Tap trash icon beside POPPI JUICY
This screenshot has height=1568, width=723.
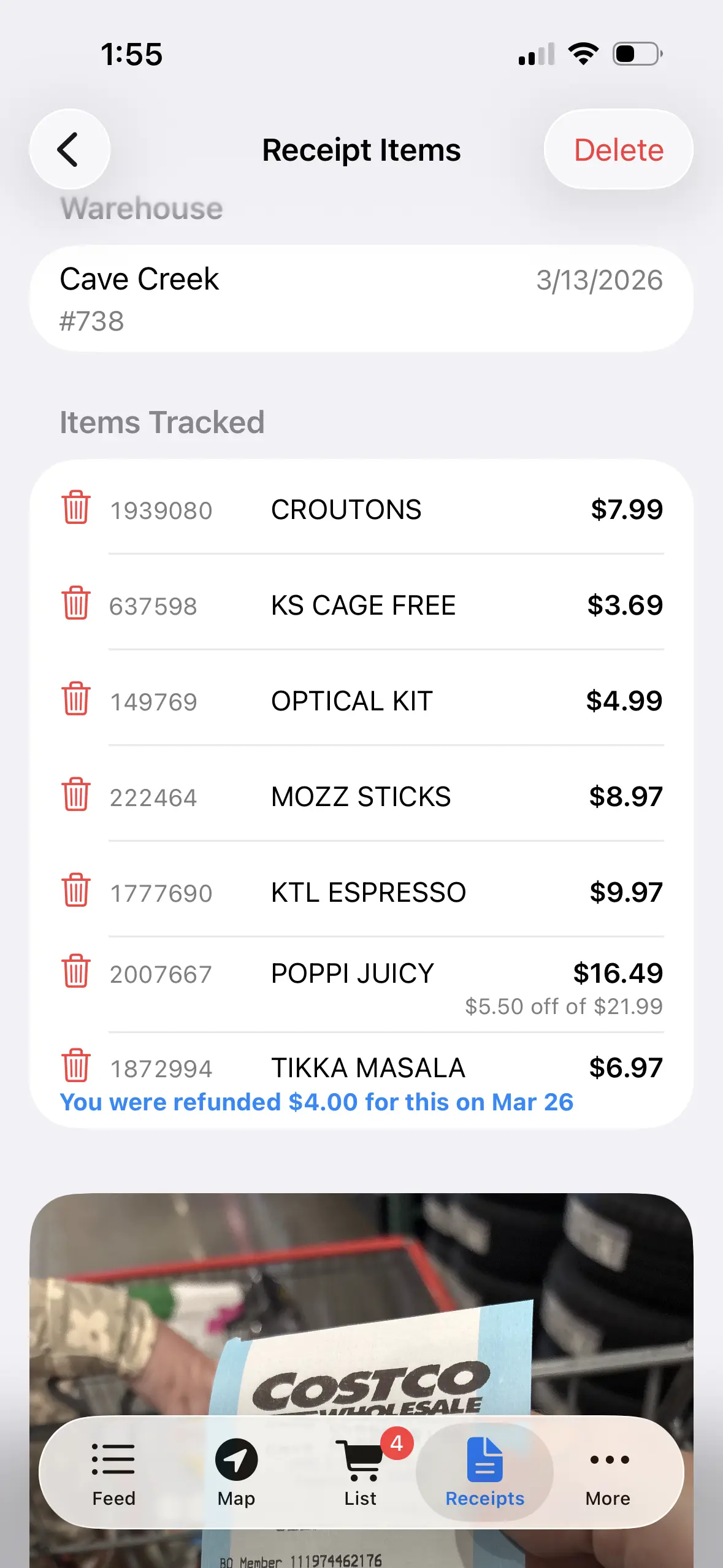tap(76, 972)
